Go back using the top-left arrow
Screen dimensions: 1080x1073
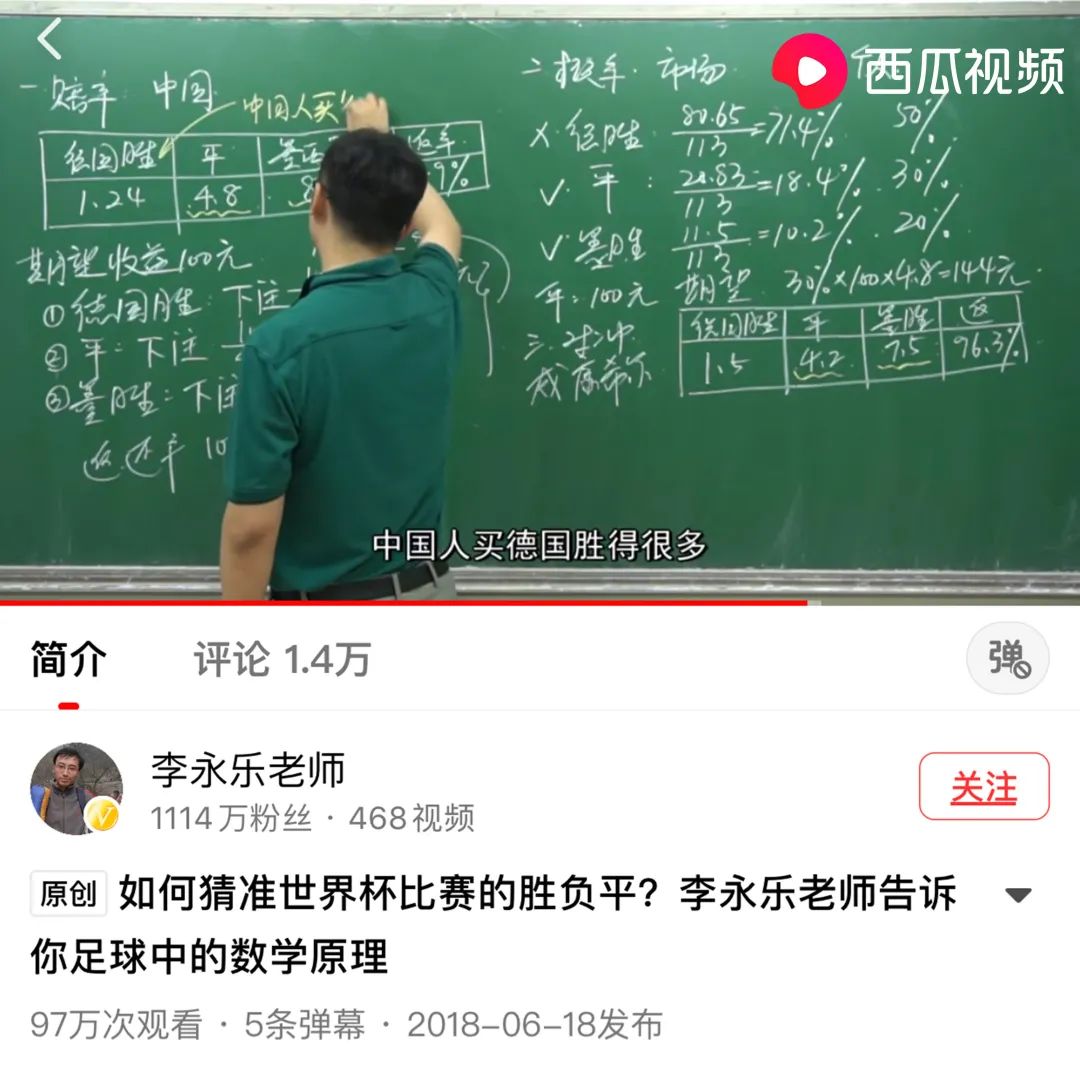[x=50, y=41]
